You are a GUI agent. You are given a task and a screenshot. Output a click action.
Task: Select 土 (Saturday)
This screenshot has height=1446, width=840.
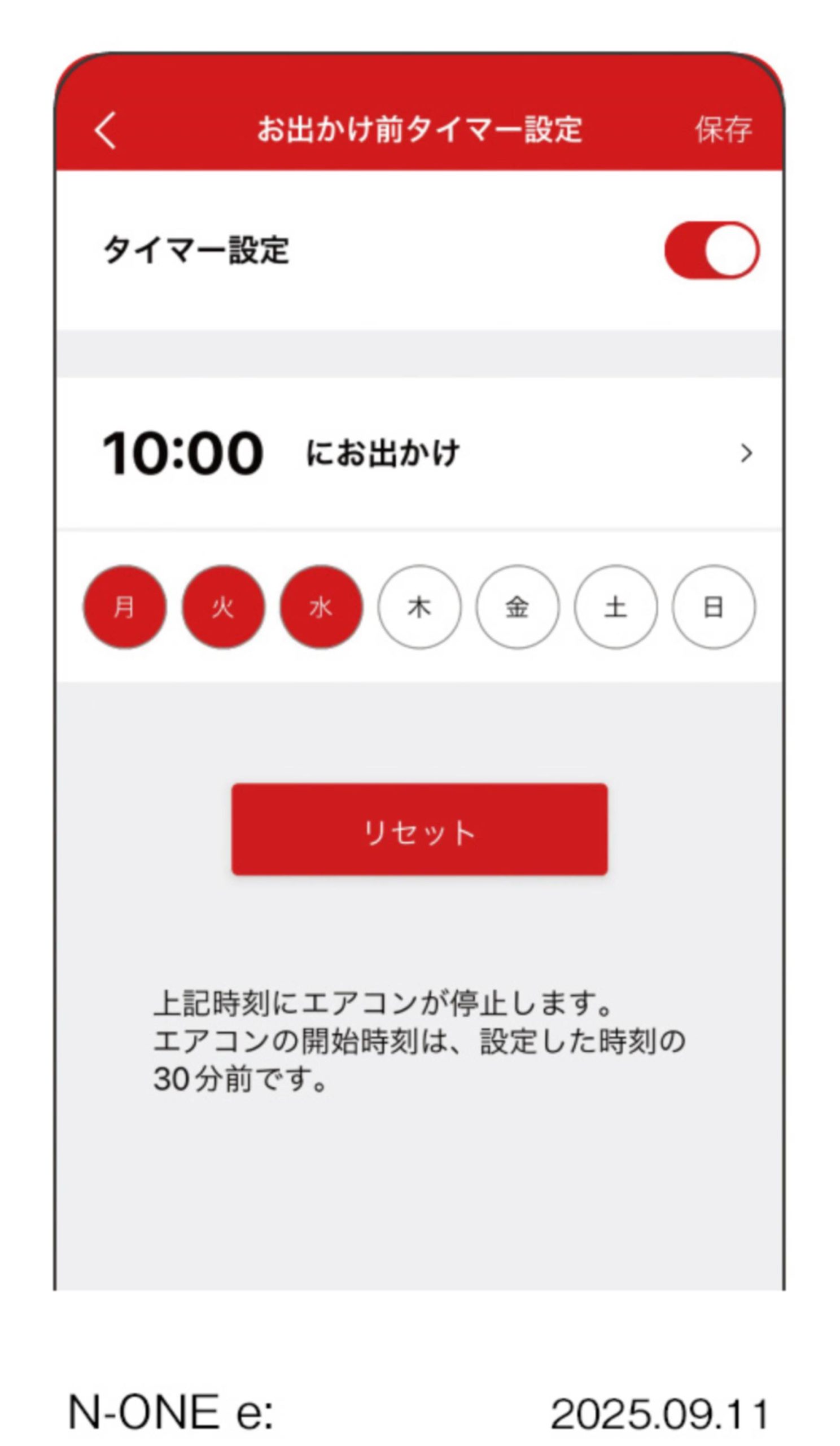coord(616,607)
